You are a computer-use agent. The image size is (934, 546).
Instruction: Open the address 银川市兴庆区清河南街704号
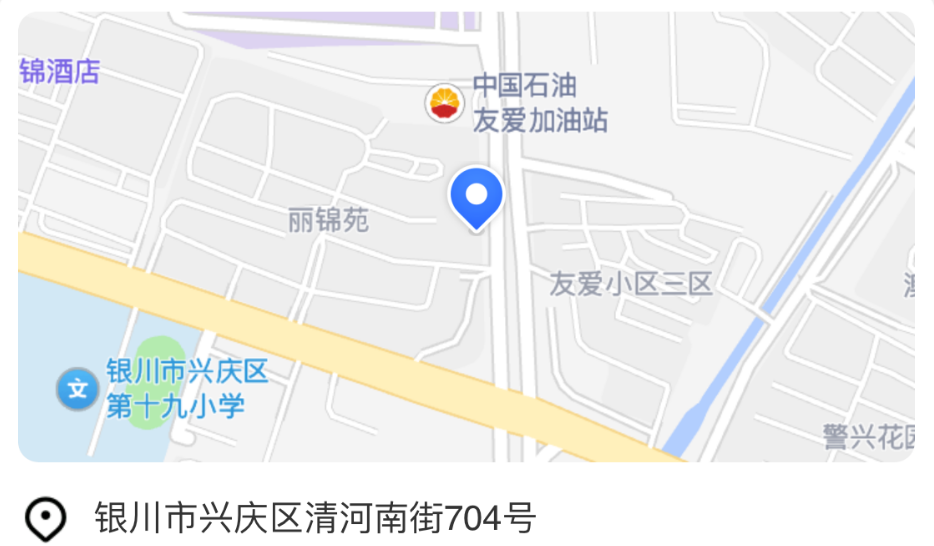click(316, 519)
